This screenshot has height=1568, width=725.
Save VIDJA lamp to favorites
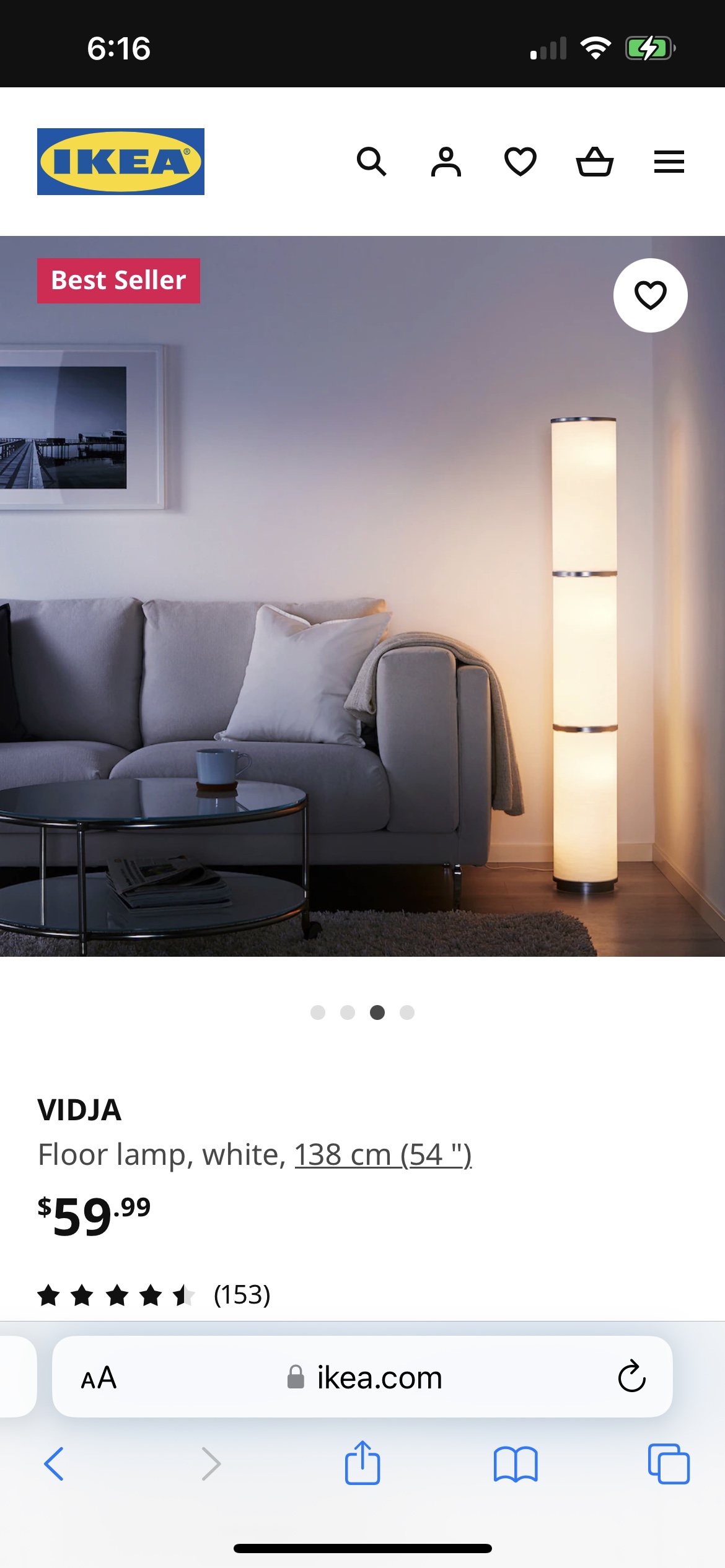tap(650, 295)
